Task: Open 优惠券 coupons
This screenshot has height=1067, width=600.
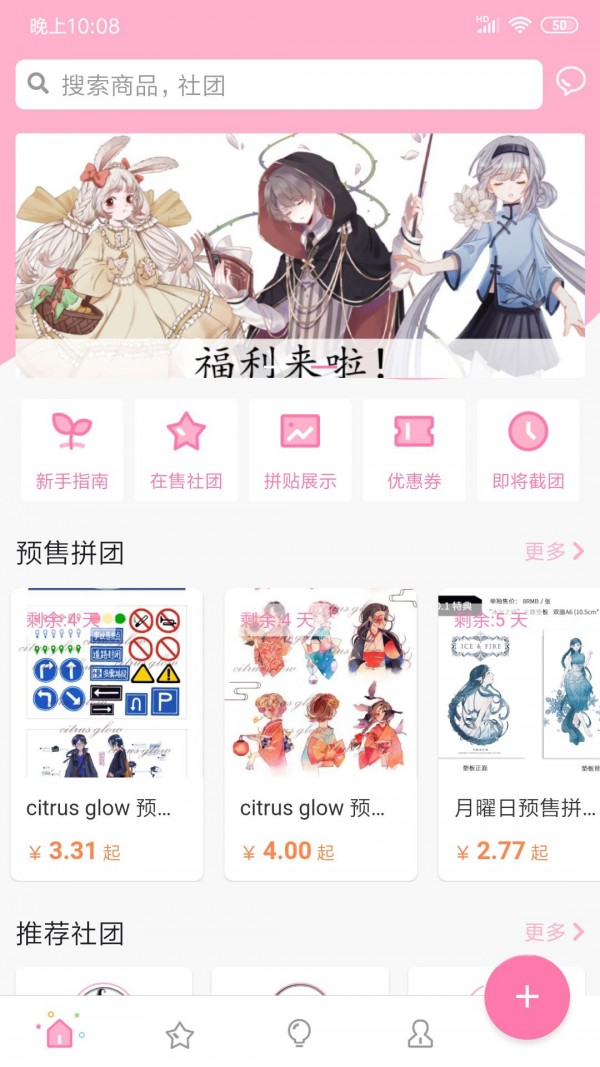Action: click(x=414, y=450)
